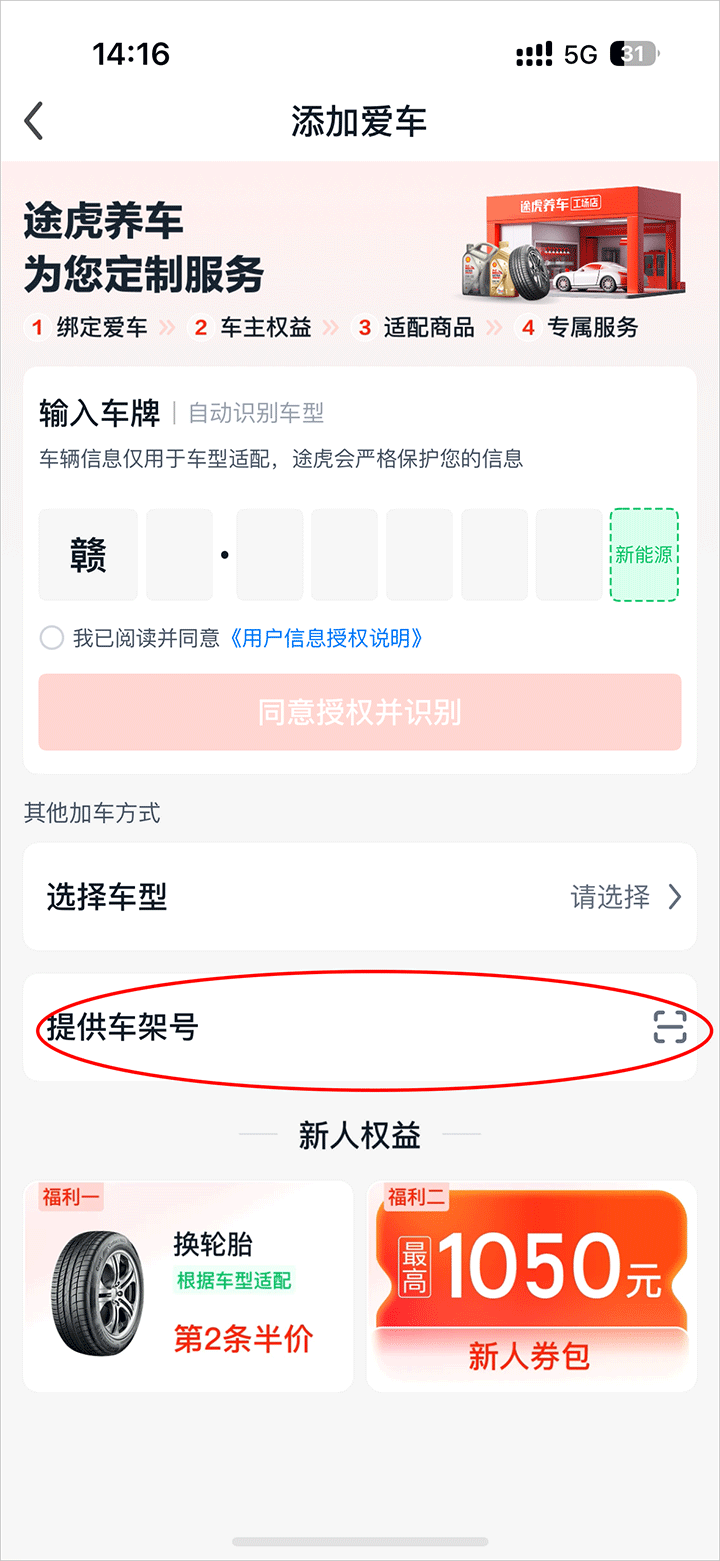Tap 同意授权并识别 button
This screenshot has height=1561, width=720.
360,712
